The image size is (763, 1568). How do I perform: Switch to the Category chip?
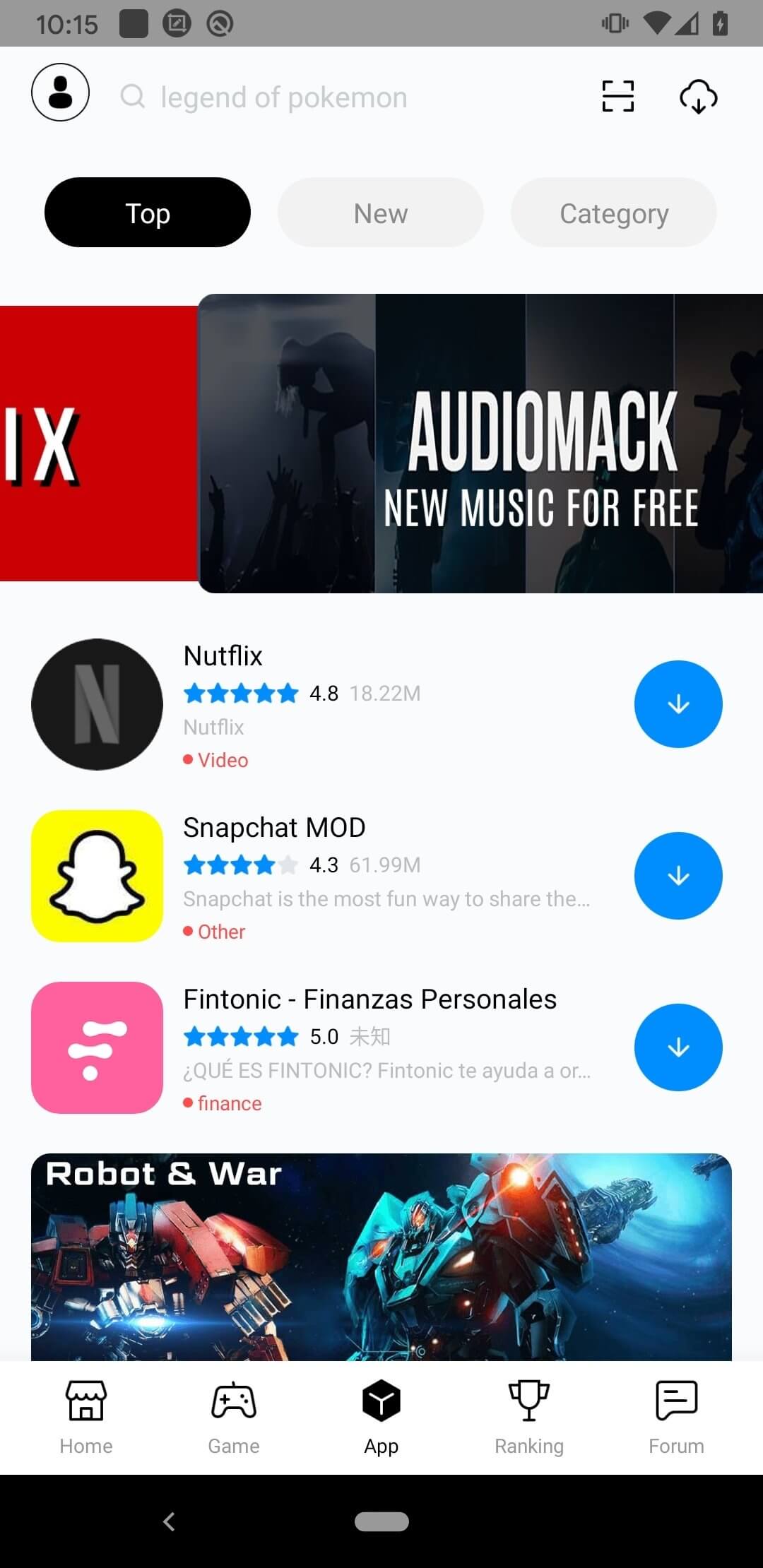614,212
